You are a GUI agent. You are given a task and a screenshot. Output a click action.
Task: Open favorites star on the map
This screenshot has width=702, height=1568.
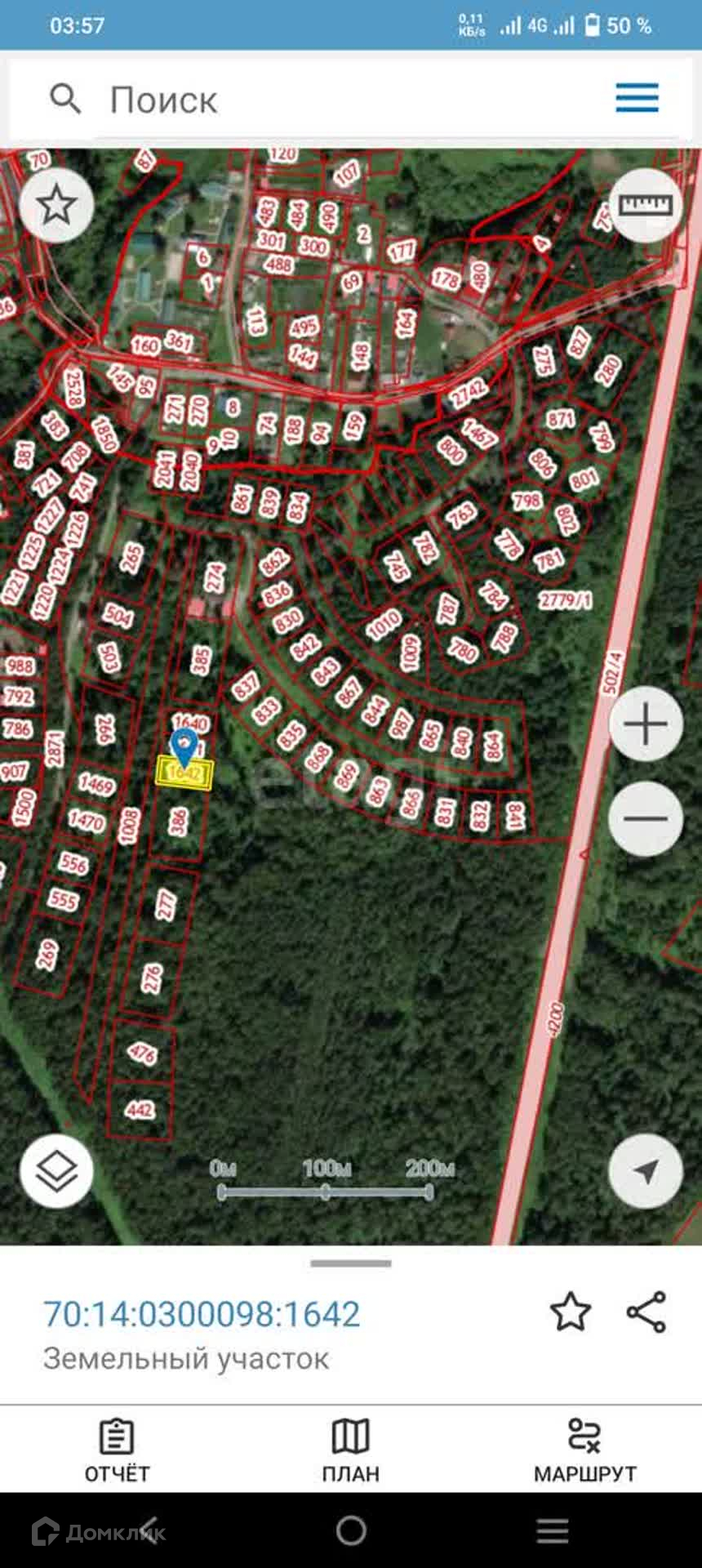click(56, 204)
